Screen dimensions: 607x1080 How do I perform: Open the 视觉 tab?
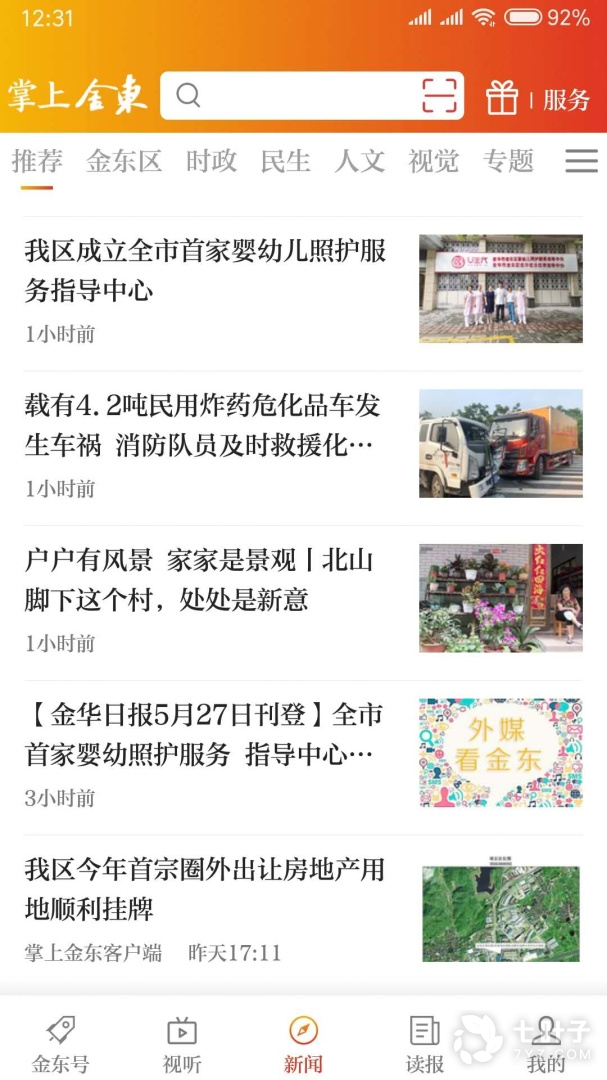433,161
